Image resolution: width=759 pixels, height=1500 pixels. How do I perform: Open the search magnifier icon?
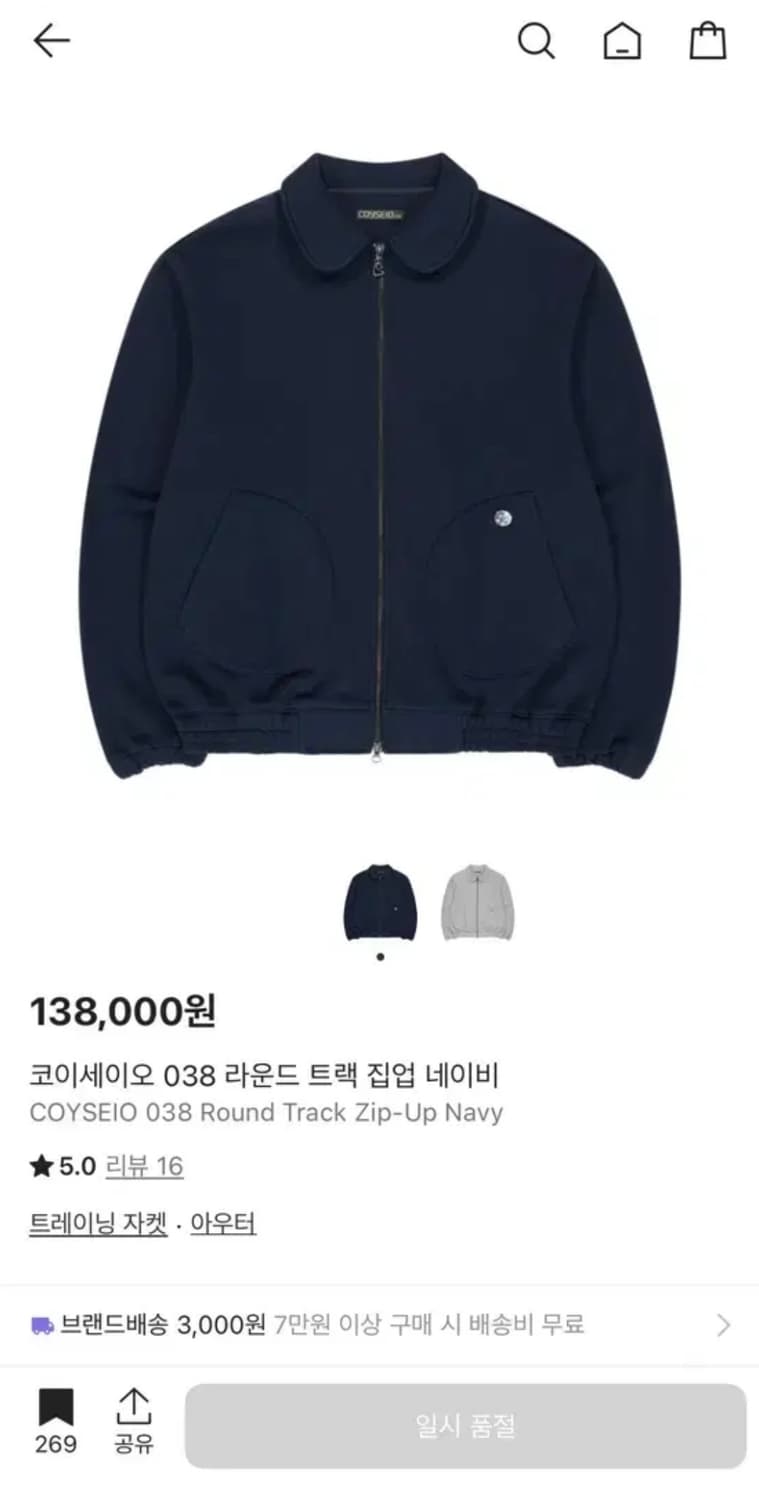[538, 42]
